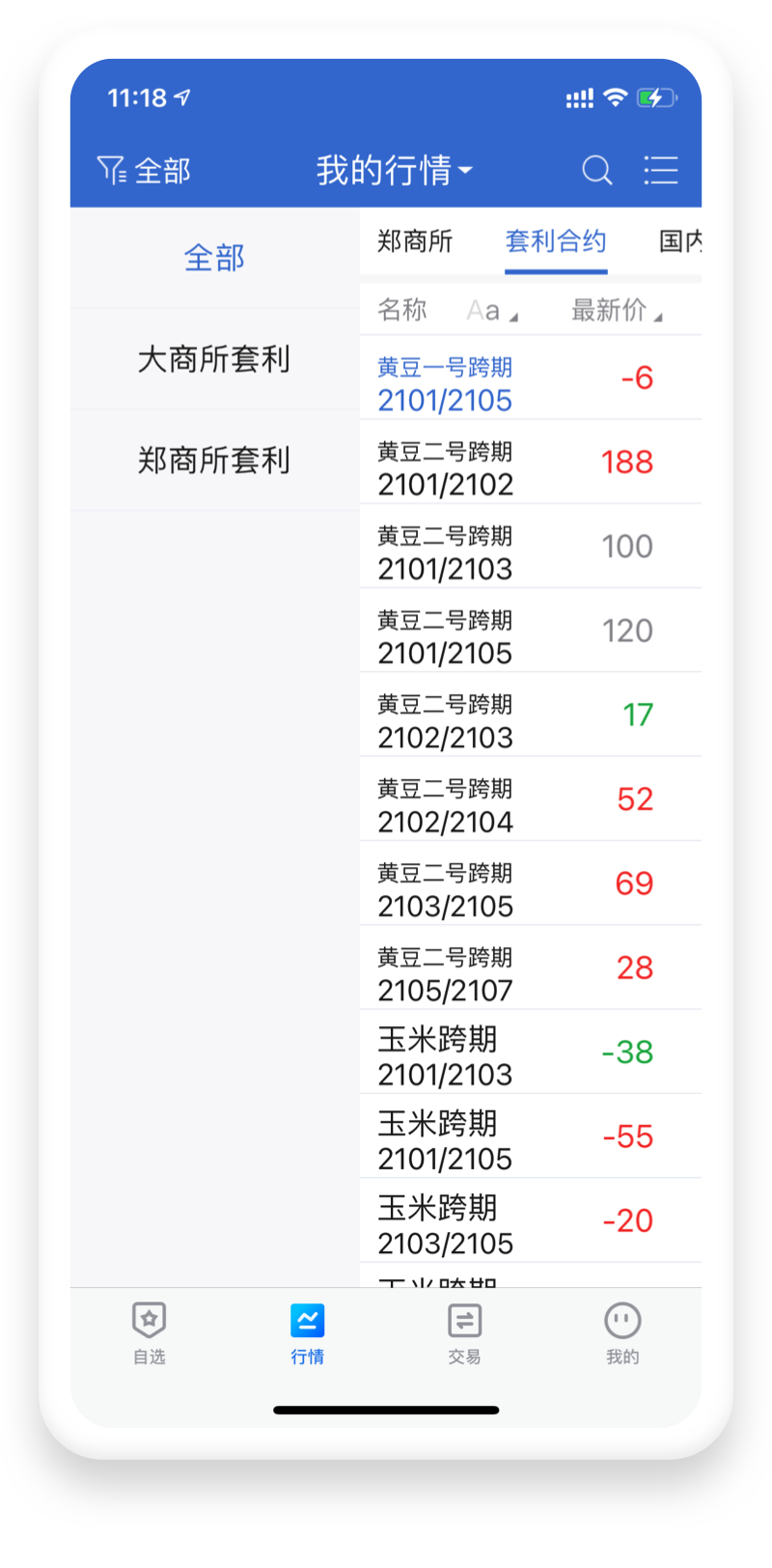Open 黄豆一号跨期 2101/2105 contract
The height and width of the screenshot is (1568, 772).
(x=531, y=378)
